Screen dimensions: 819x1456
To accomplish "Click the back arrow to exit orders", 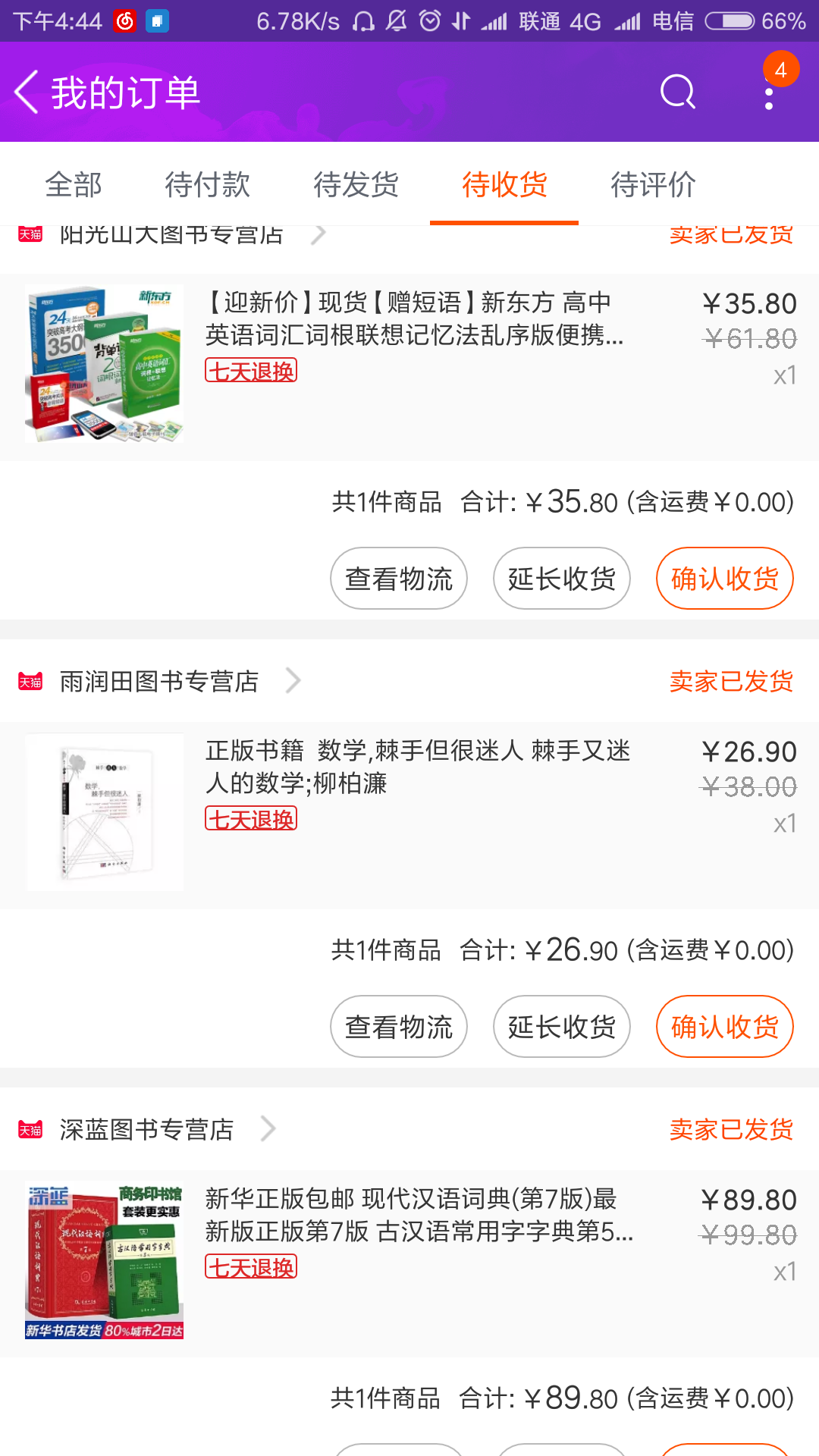I will (x=27, y=91).
